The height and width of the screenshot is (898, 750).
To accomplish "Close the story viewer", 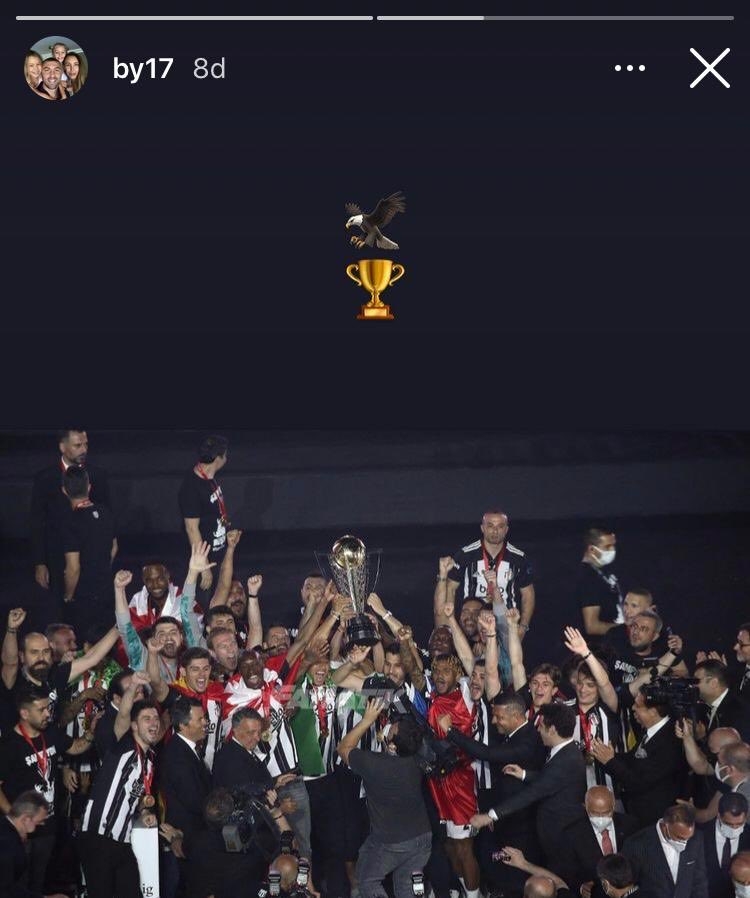I will (709, 68).
